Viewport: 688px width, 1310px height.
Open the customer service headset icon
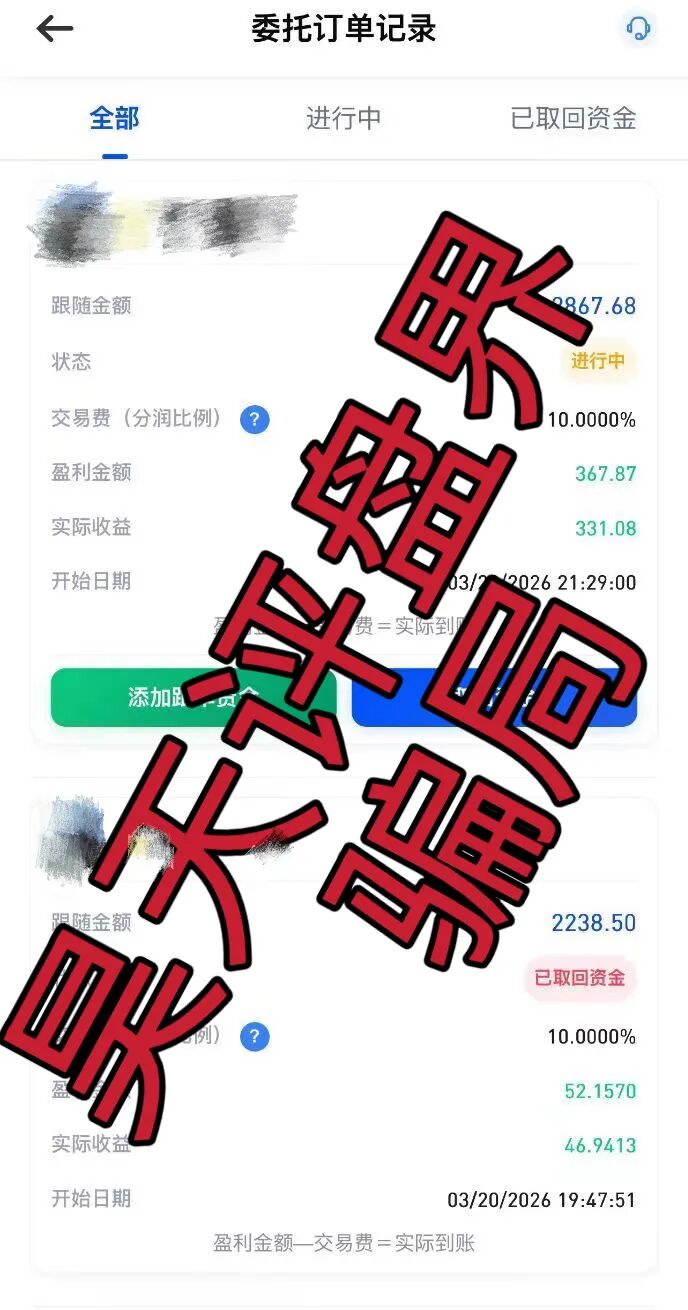pyautogui.click(x=638, y=28)
